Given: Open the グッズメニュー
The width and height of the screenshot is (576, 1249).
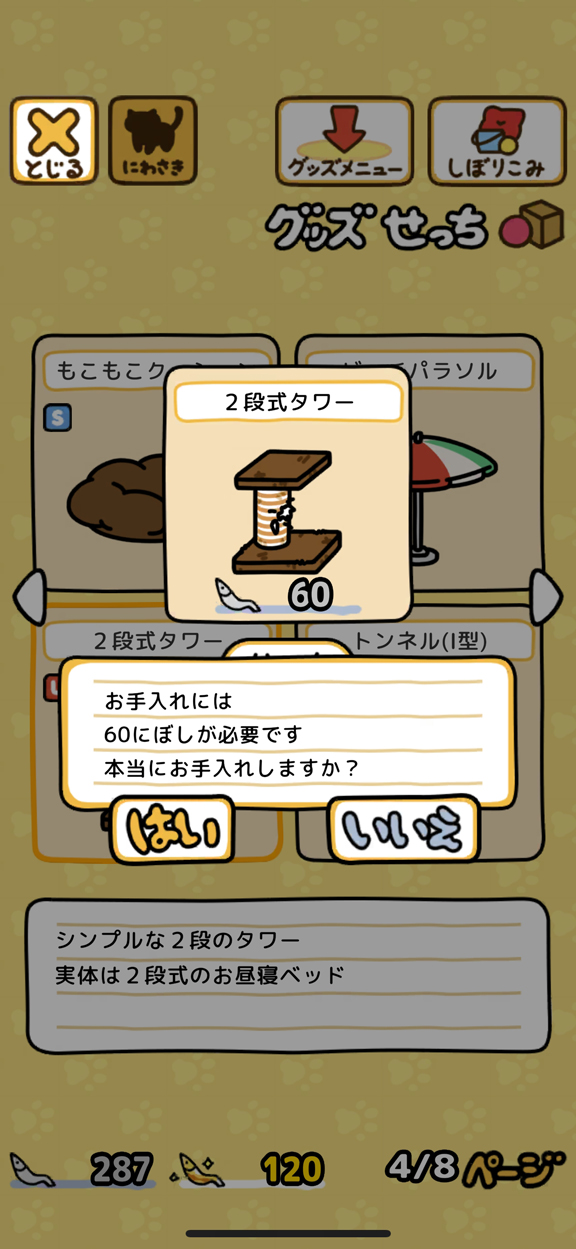Looking at the screenshot, I should (x=345, y=141).
